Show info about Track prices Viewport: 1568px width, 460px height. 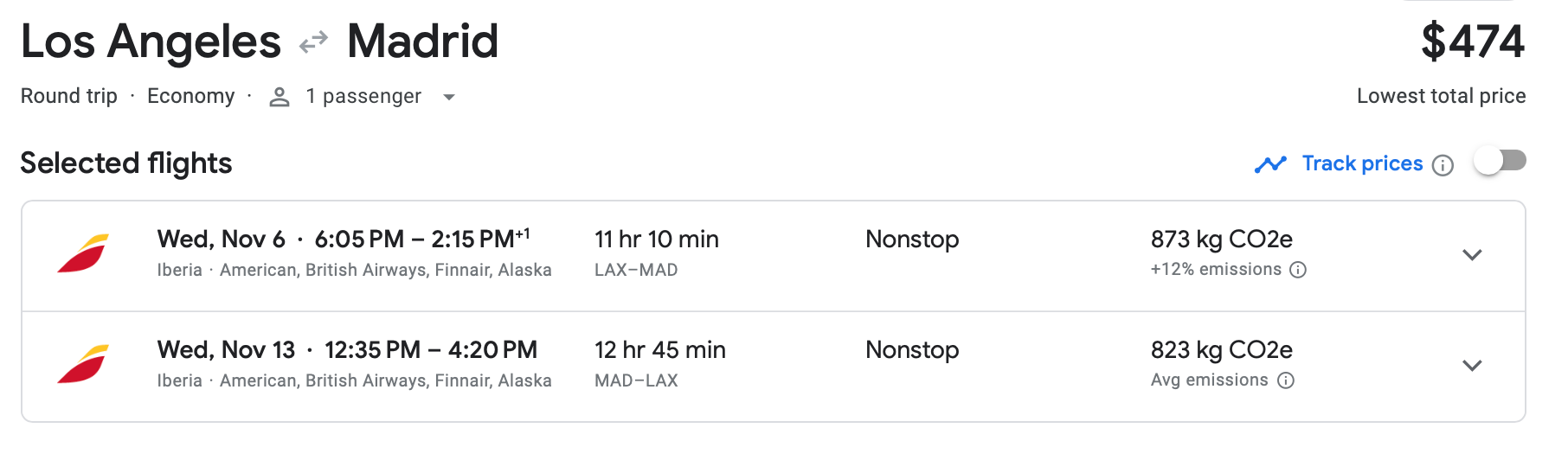(x=1443, y=165)
